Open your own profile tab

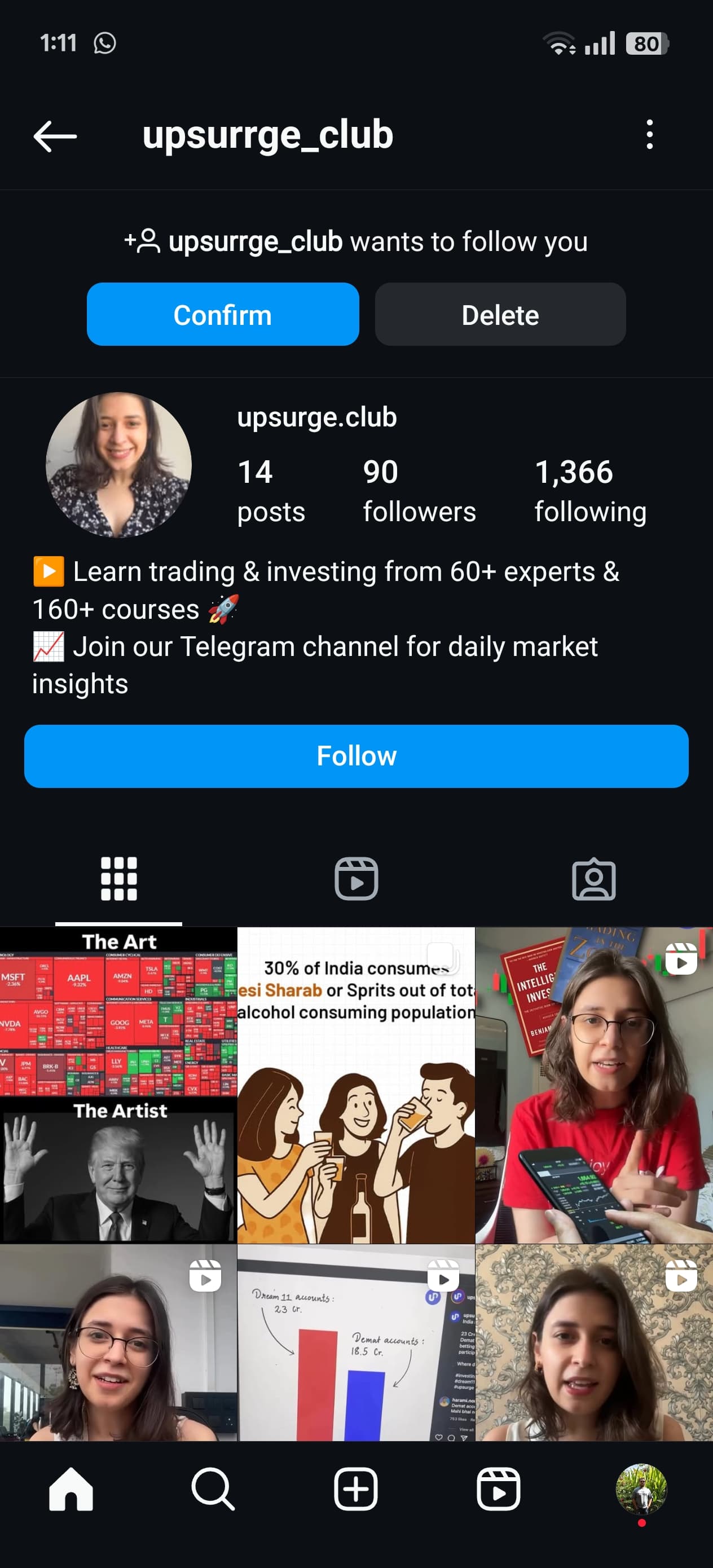click(641, 1489)
